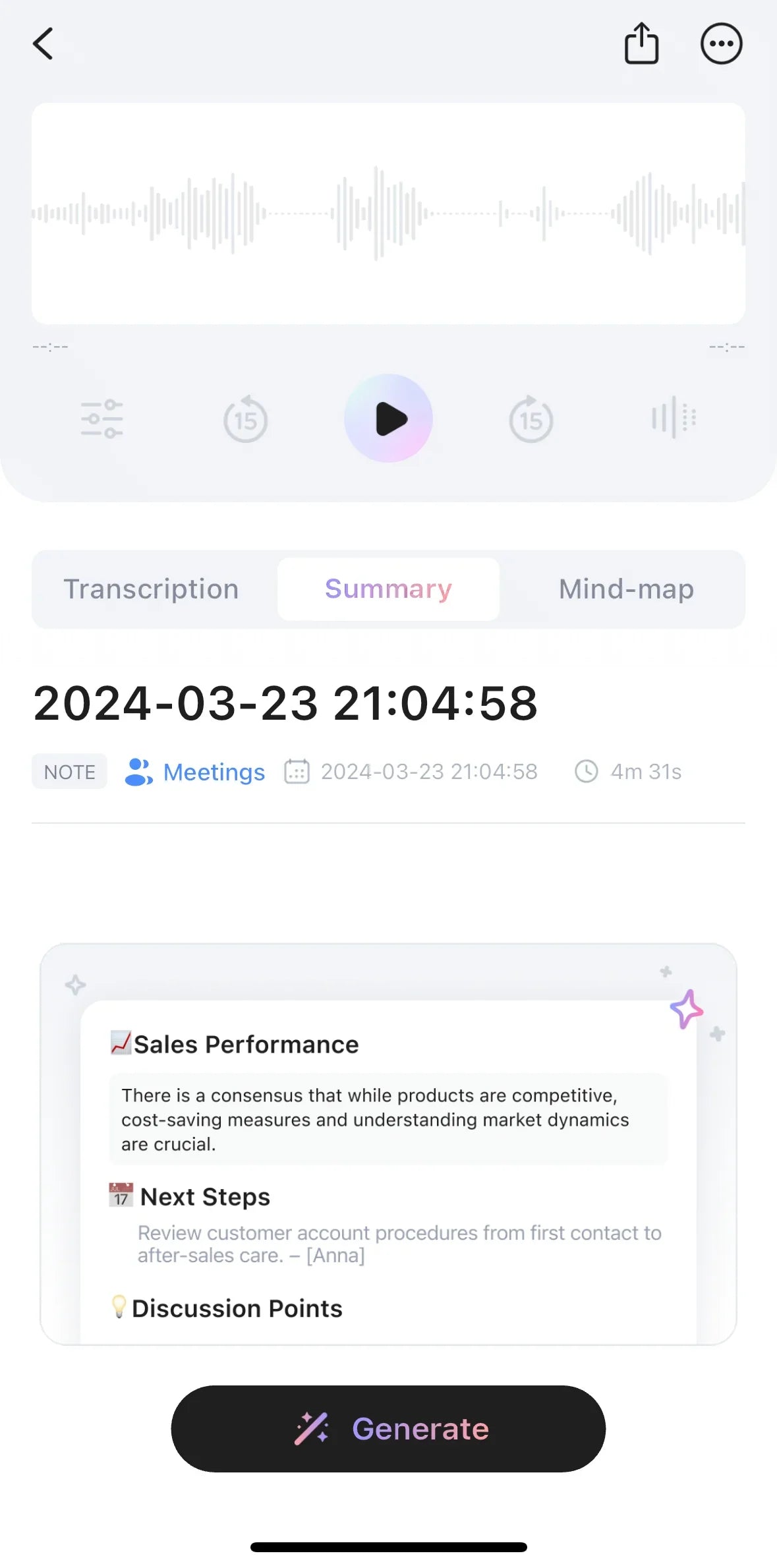Skip forward 15 seconds

coord(531,419)
